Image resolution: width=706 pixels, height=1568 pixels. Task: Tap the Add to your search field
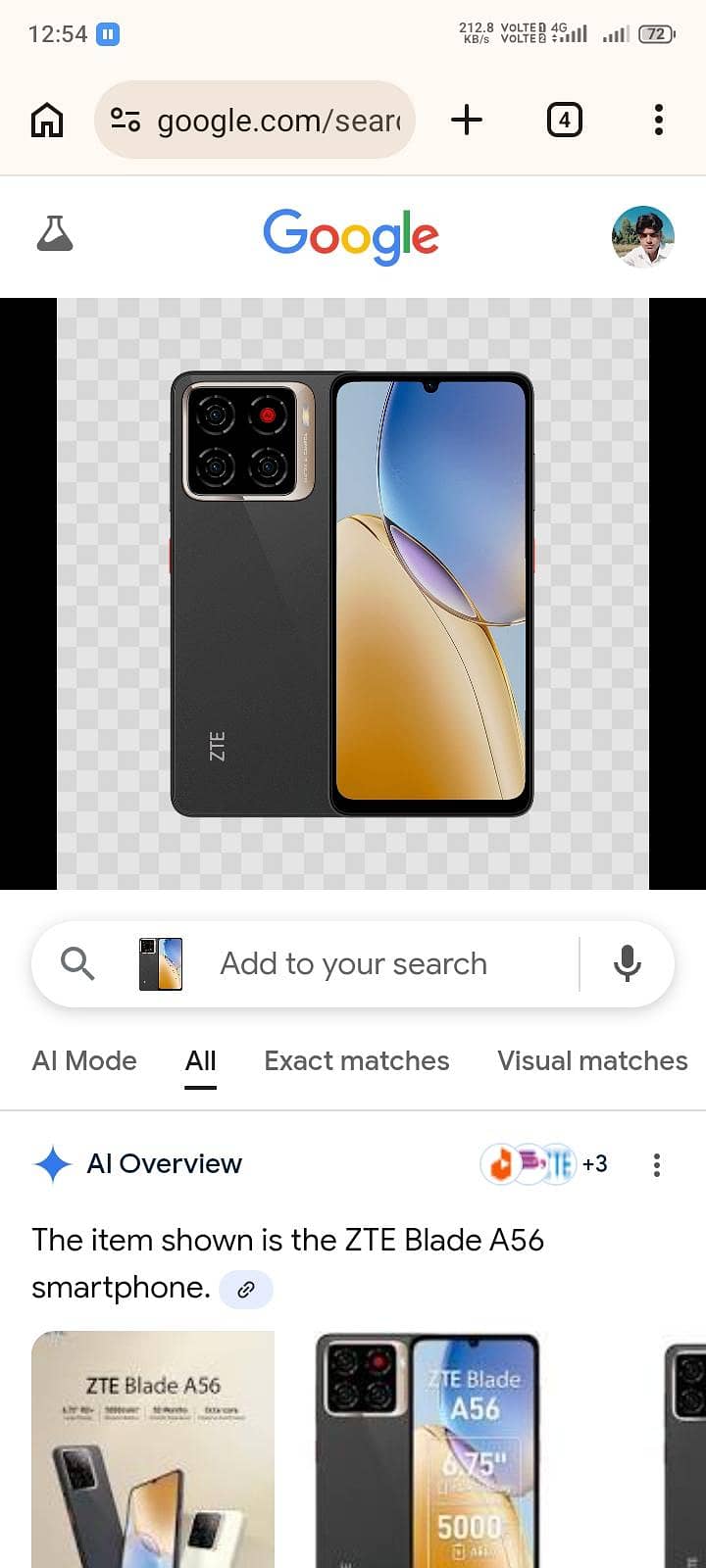[x=373, y=964]
